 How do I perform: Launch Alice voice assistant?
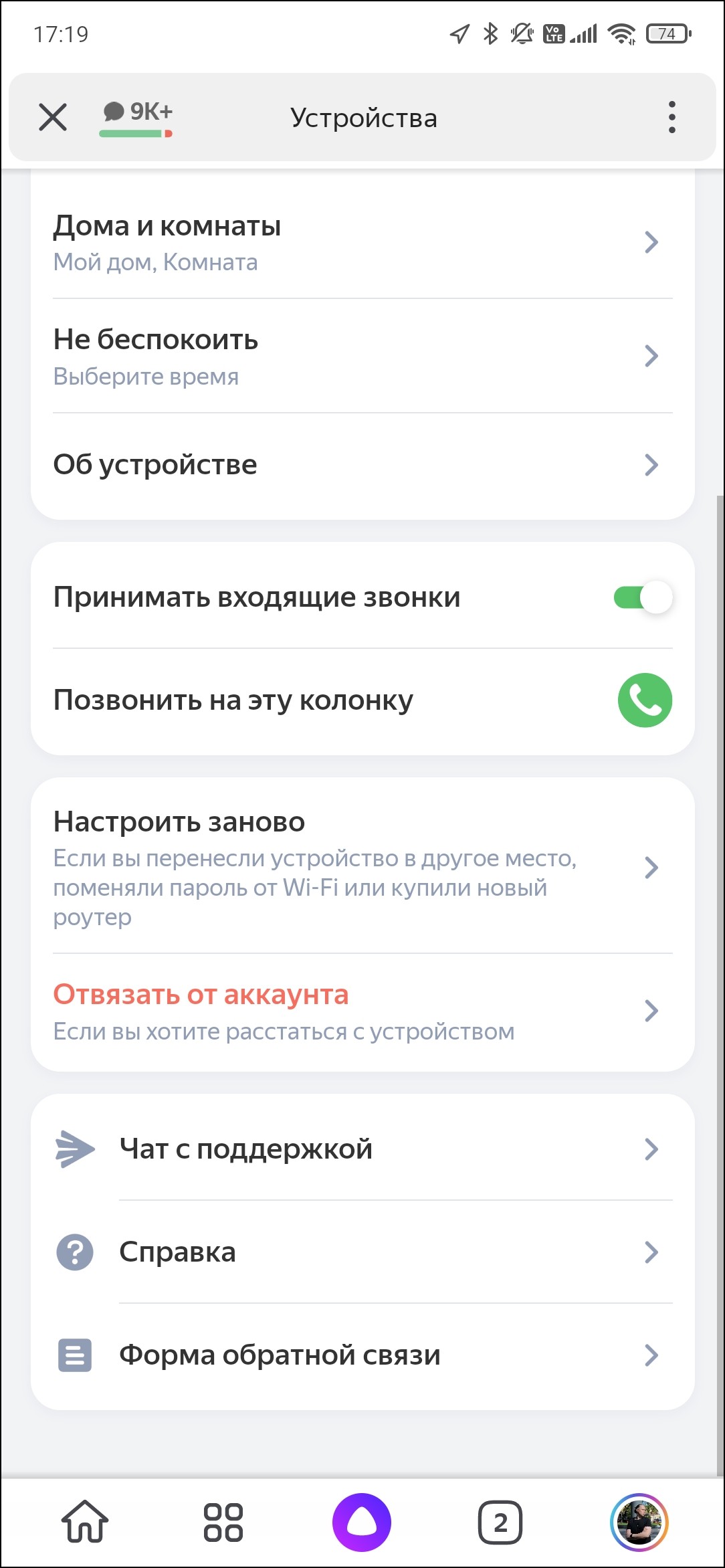(362, 1523)
